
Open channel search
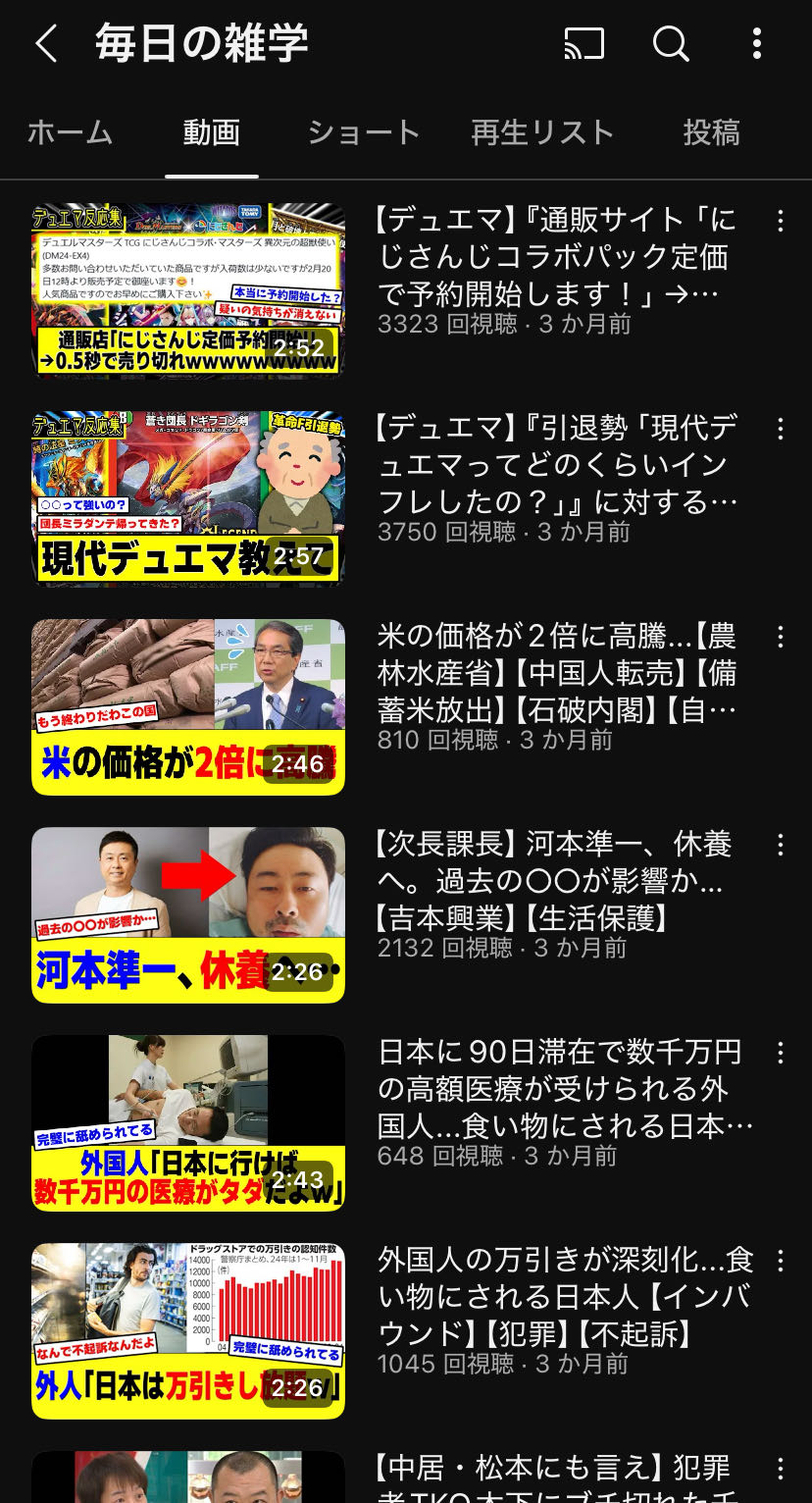coord(671,44)
